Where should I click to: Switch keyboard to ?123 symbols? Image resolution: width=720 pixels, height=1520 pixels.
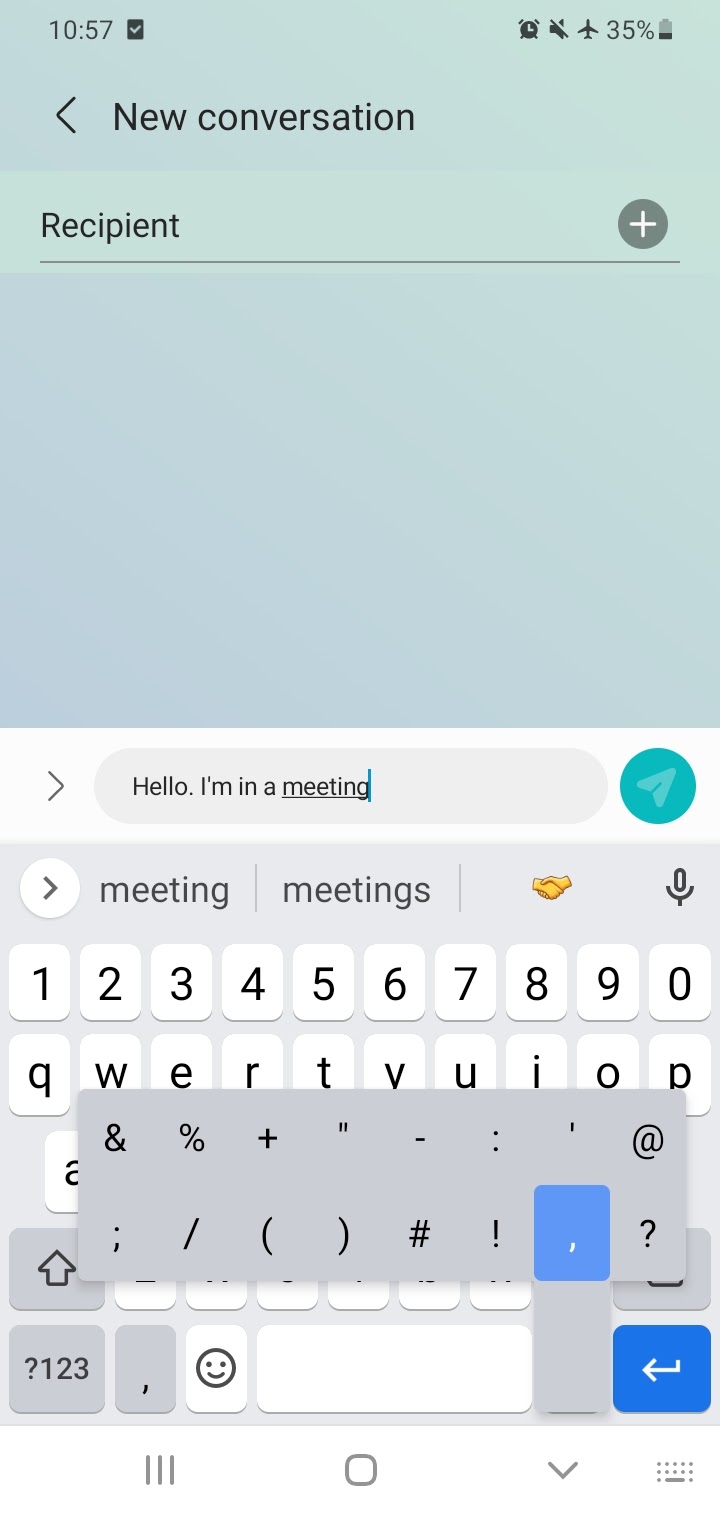pos(57,1369)
